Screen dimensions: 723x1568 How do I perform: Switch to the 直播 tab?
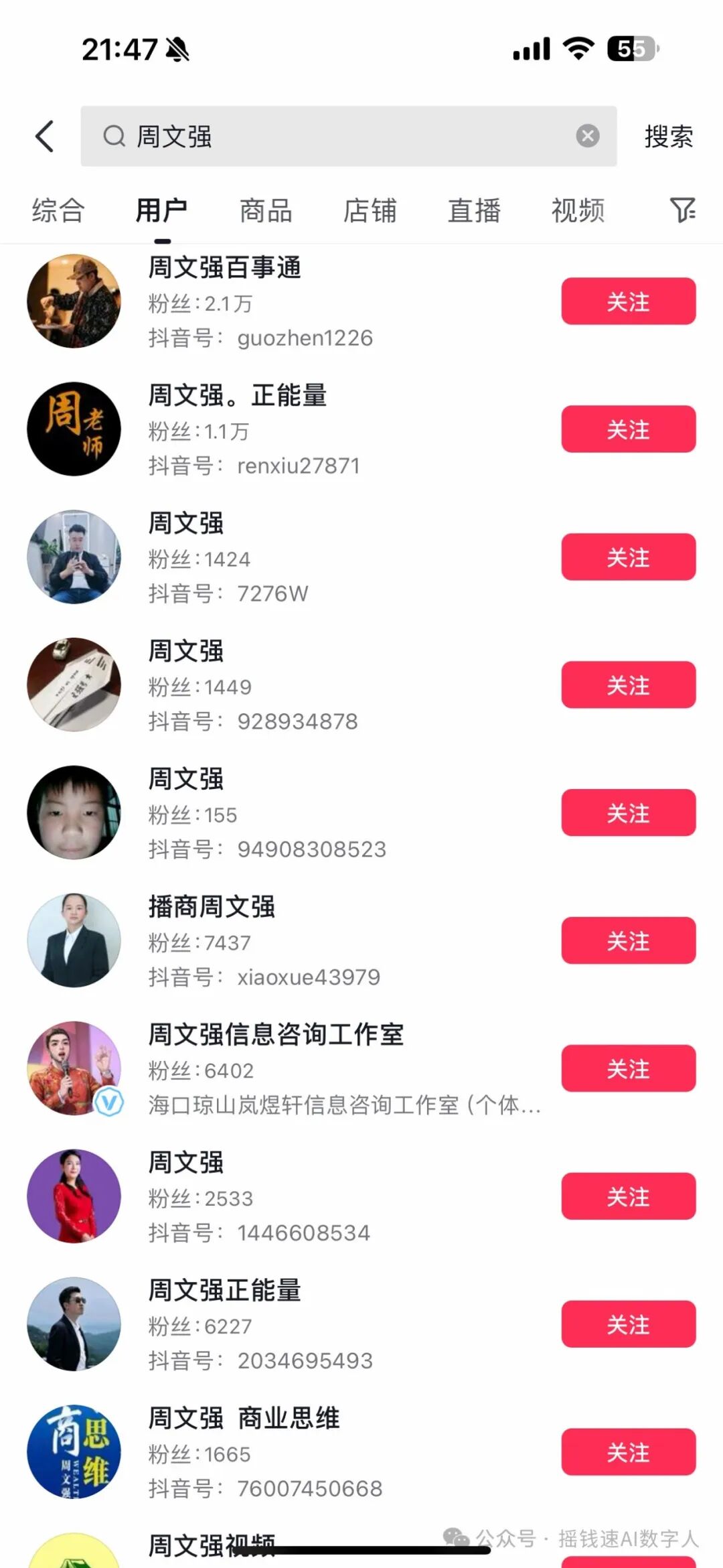474,210
